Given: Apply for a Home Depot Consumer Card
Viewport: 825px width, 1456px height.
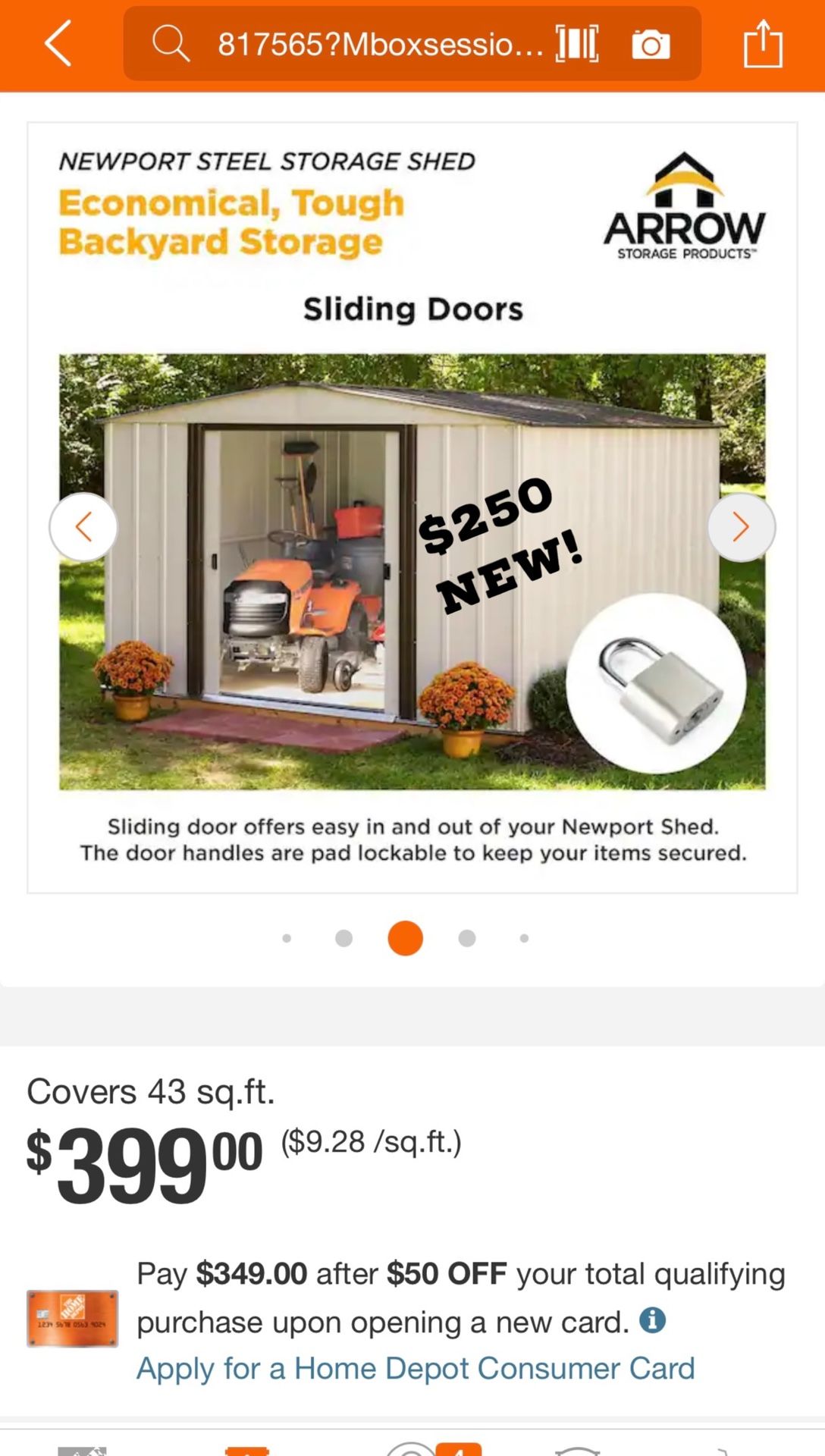Looking at the screenshot, I should click(416, 1368).
